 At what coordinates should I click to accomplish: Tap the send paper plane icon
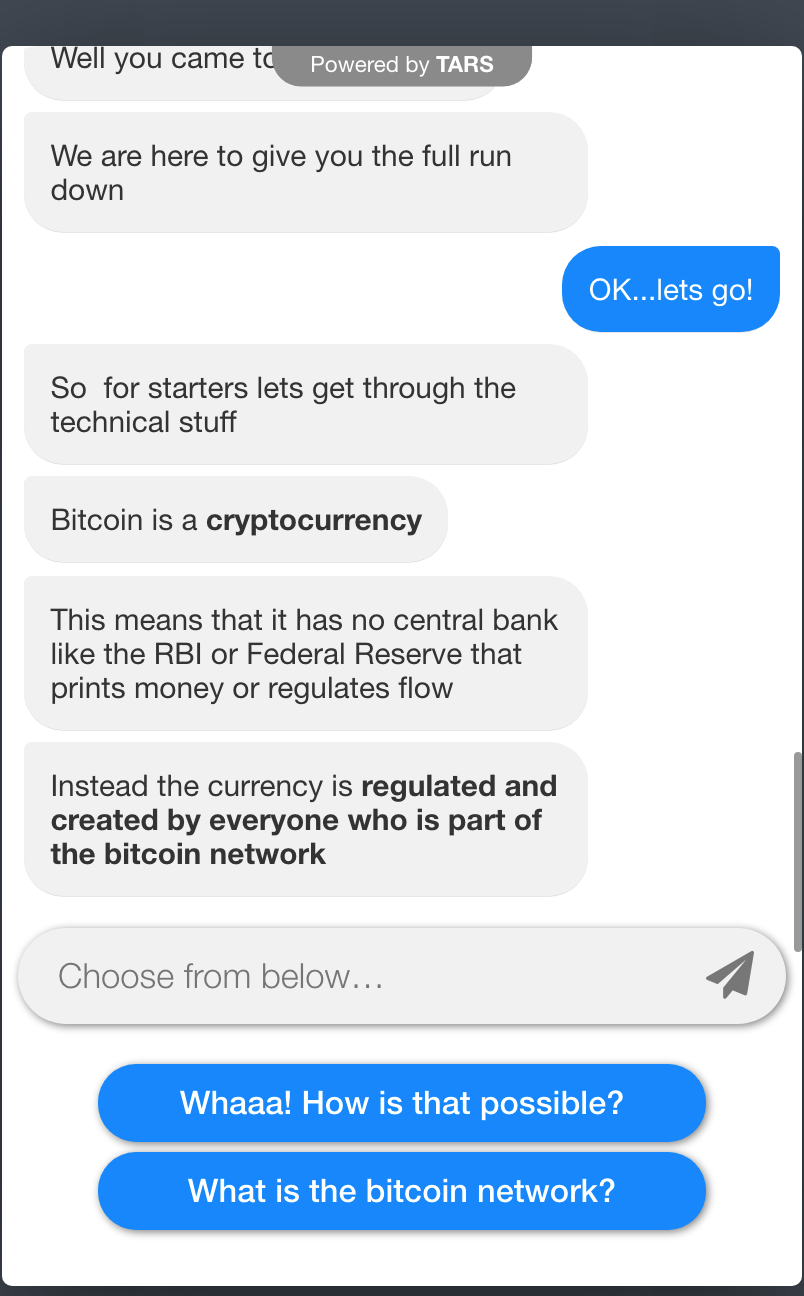pos(730,975)
